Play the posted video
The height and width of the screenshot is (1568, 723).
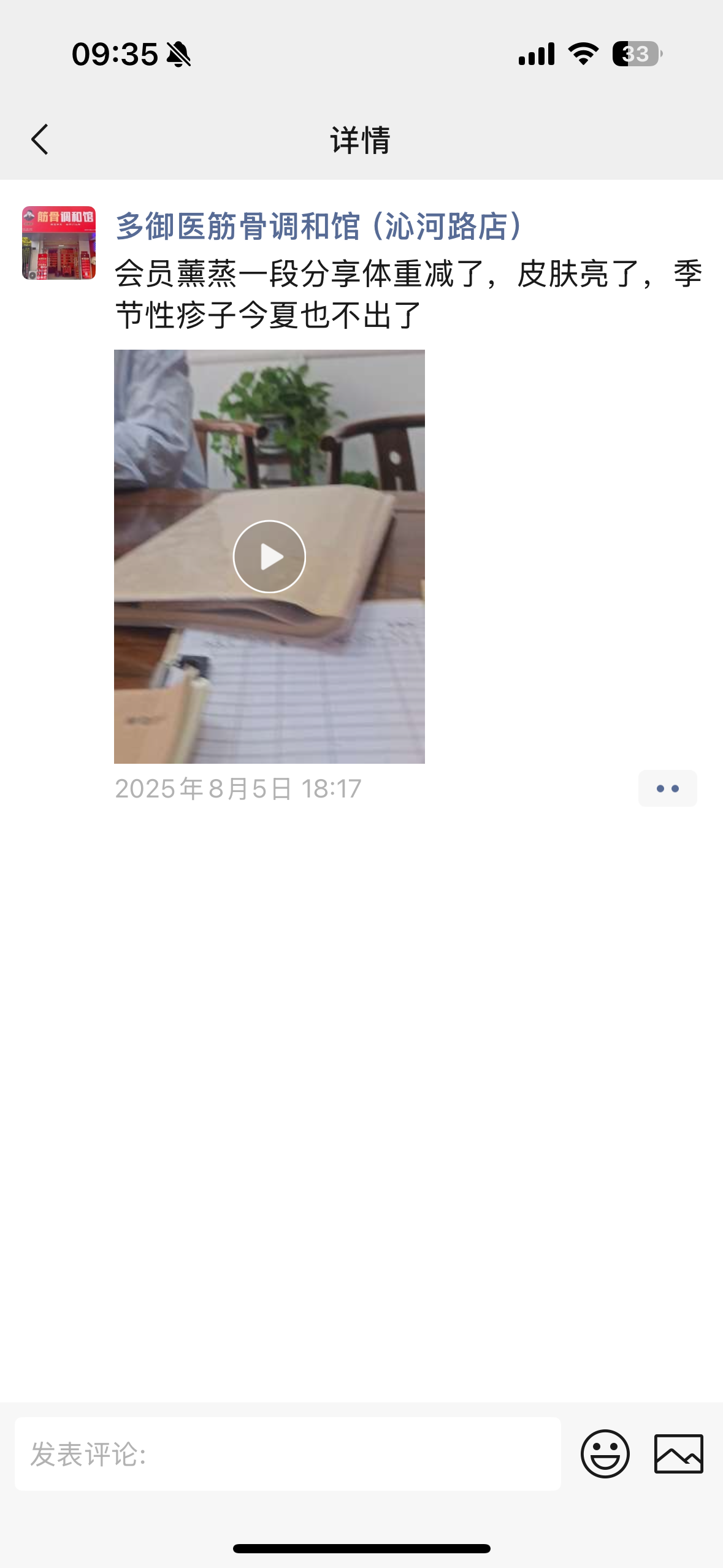pyautogui.click(x=269, y=556)
